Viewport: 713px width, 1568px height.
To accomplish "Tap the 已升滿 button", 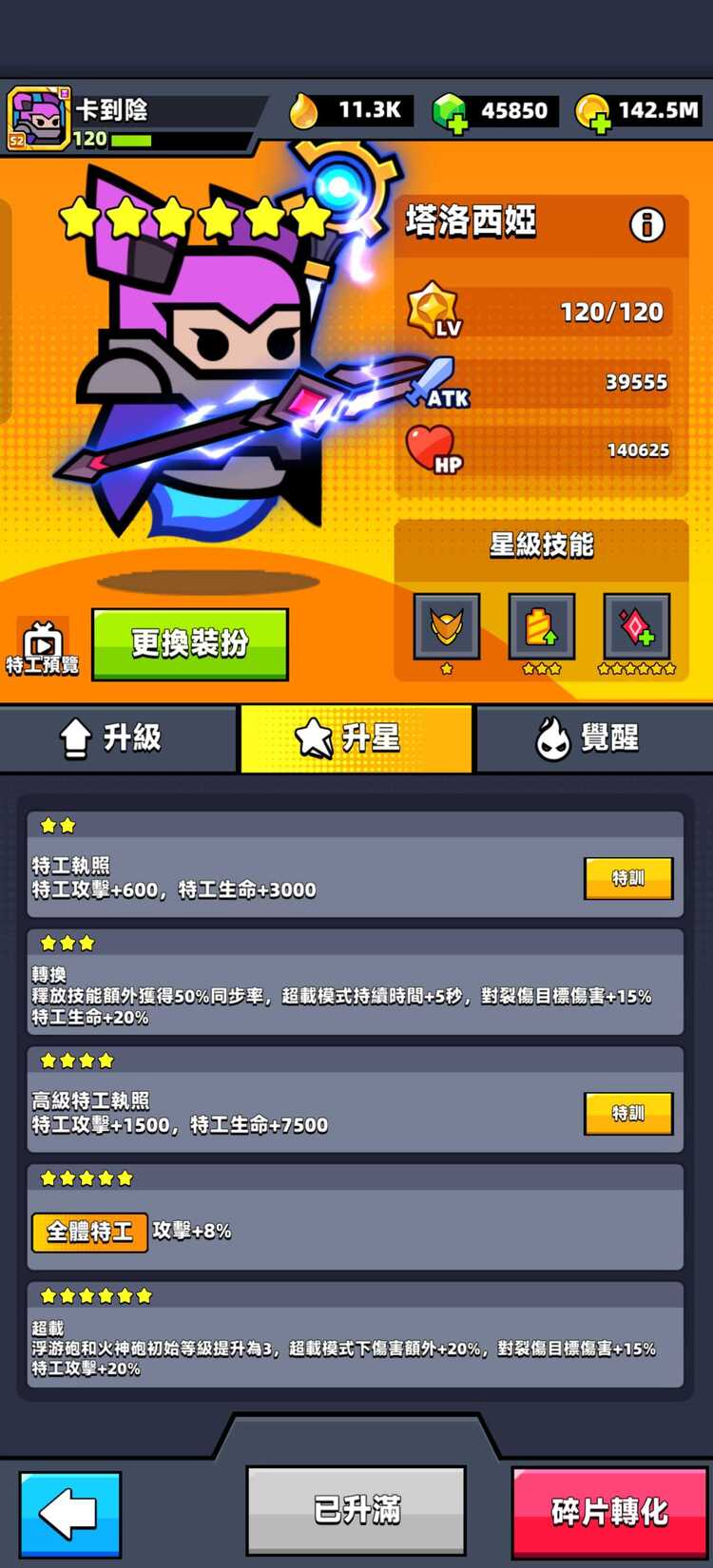I will point(356,1510).
